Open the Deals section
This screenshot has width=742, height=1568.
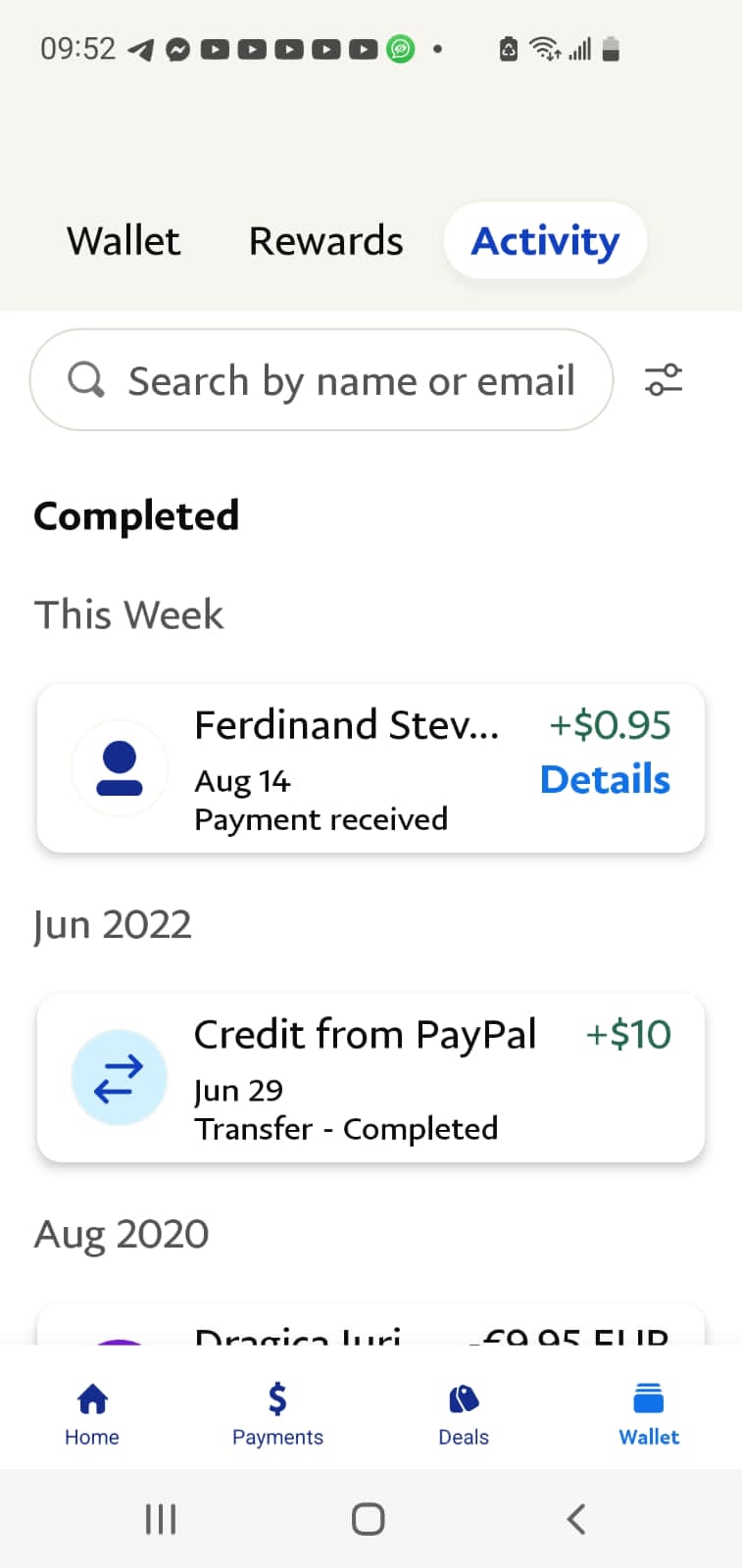(x=464, y=1413)
